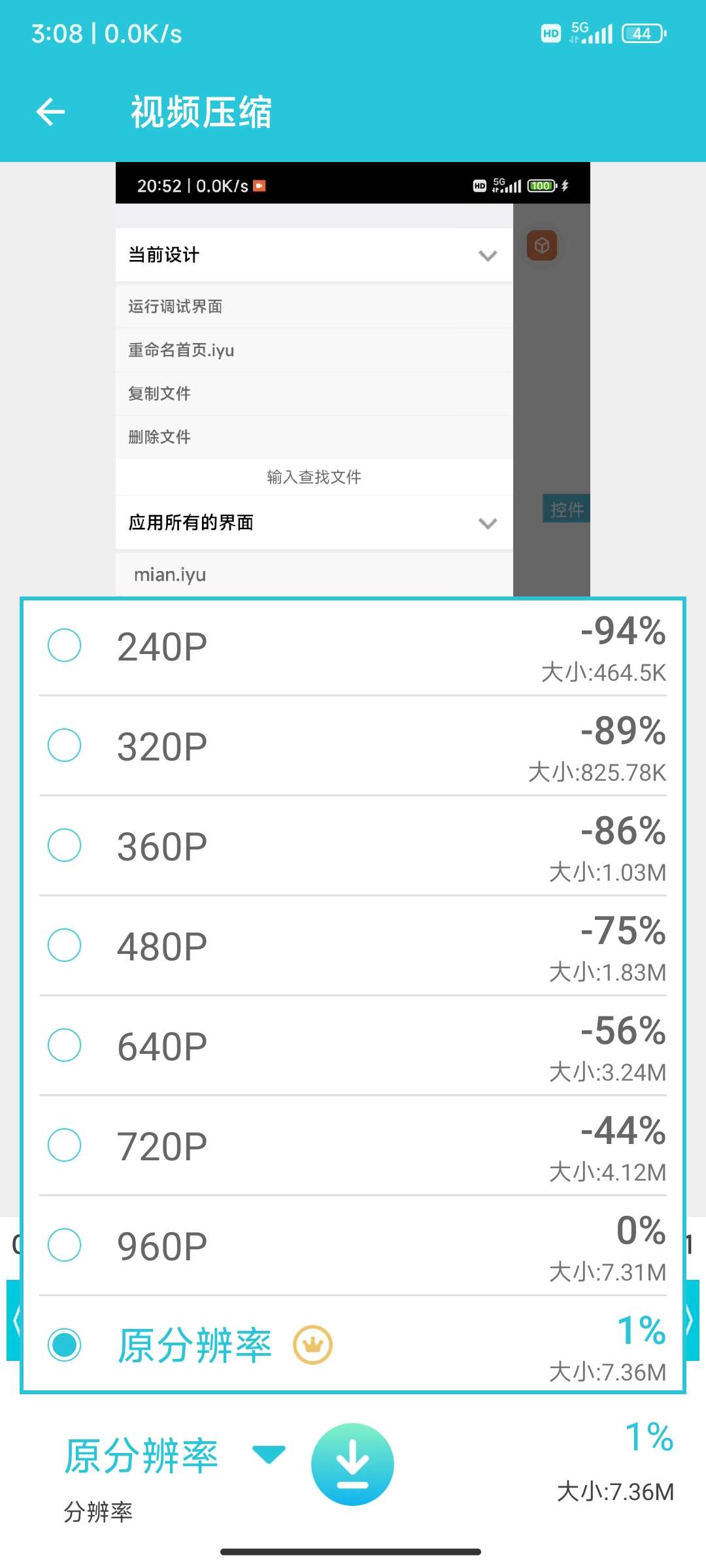Select 480P compression resolution

65,945
